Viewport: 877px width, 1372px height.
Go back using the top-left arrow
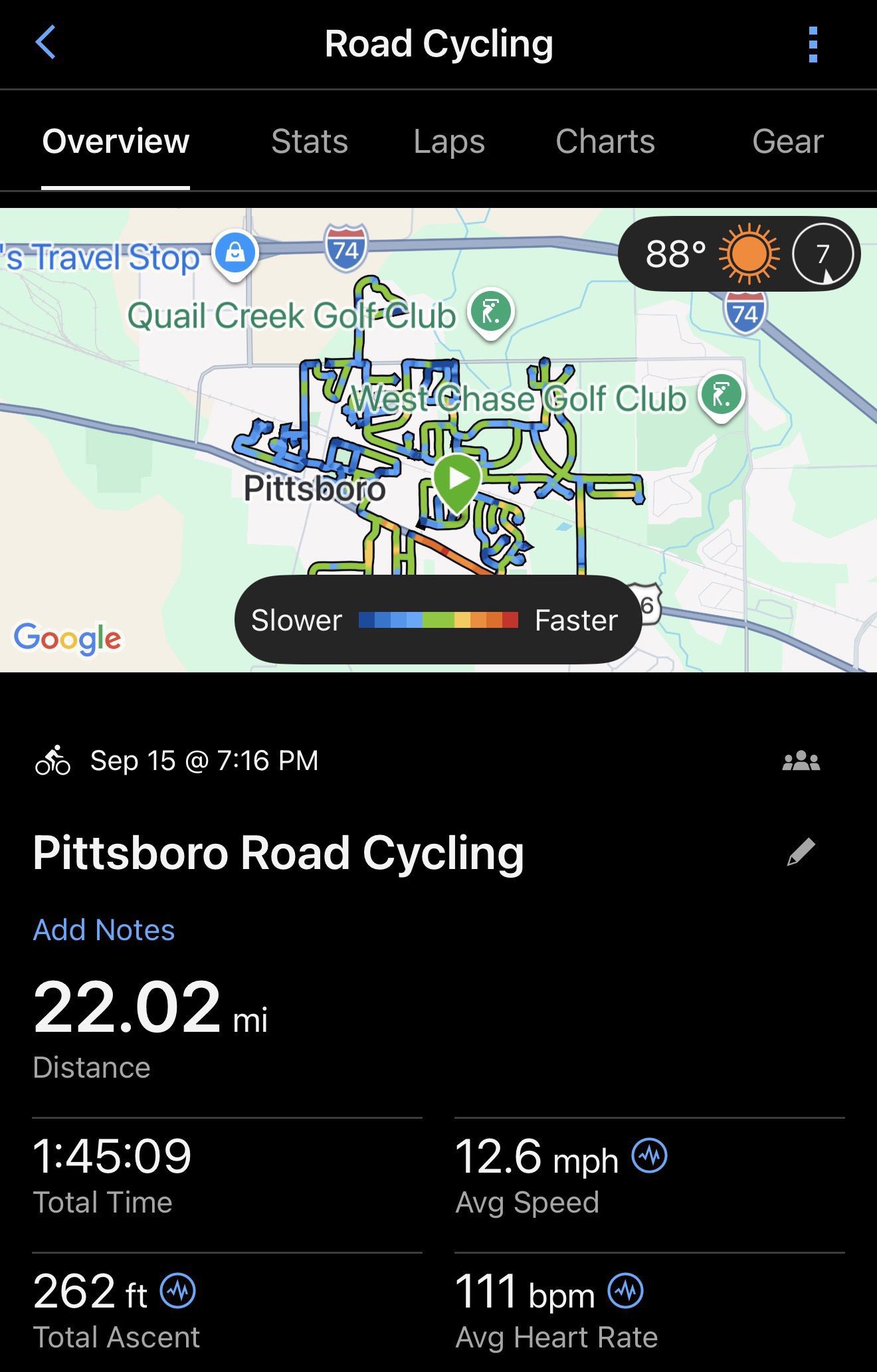pos(45,43)
